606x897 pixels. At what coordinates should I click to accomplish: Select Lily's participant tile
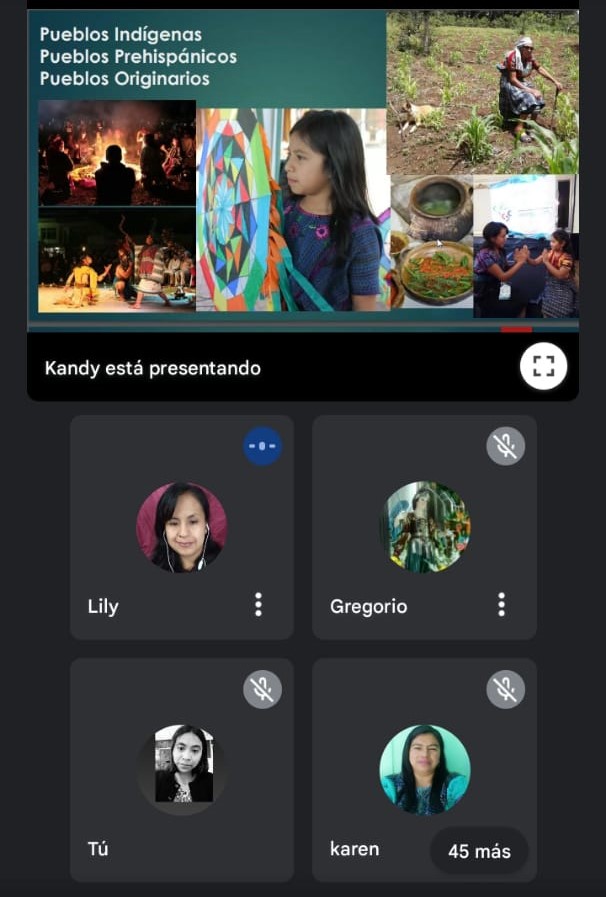point(181,527)
